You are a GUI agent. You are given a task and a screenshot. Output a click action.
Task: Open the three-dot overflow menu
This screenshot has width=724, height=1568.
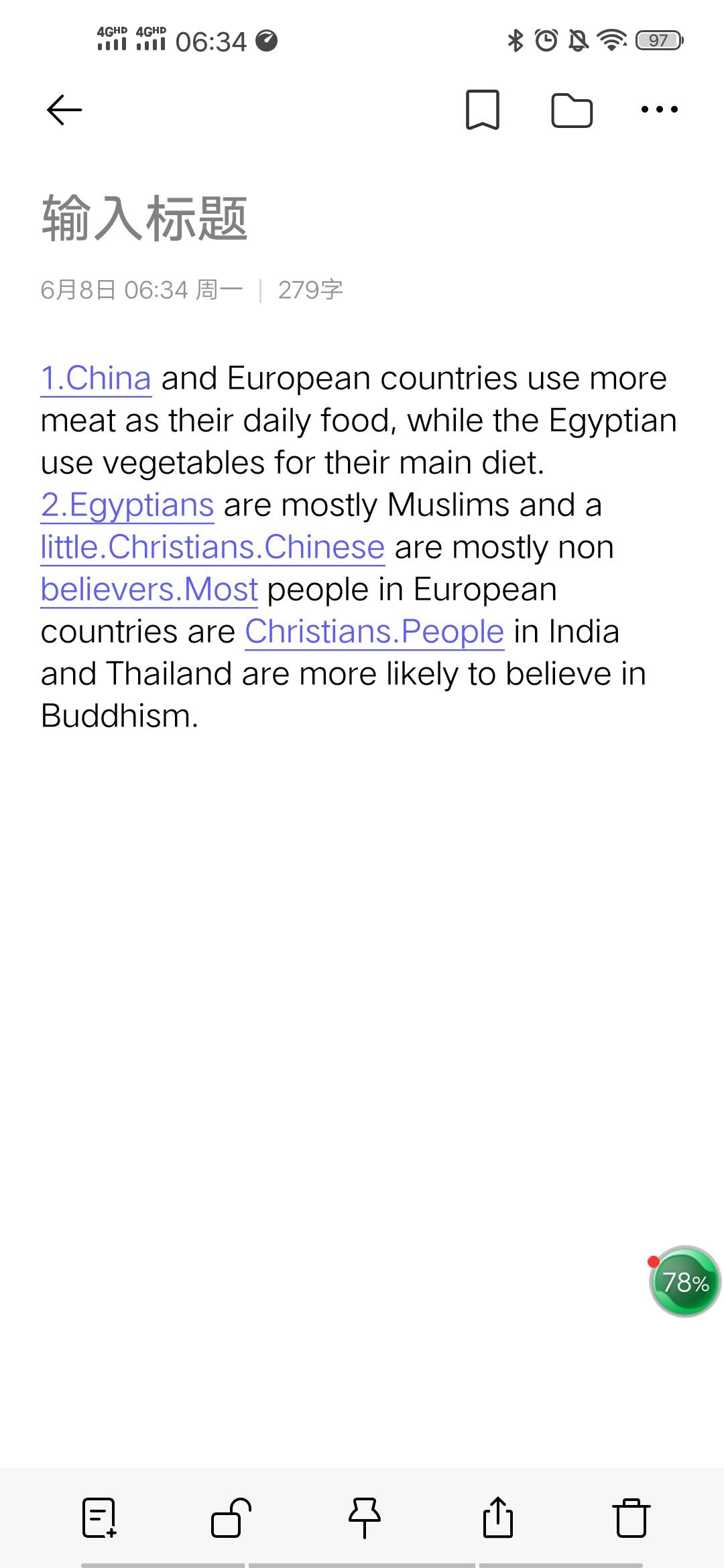coord(659,110)
